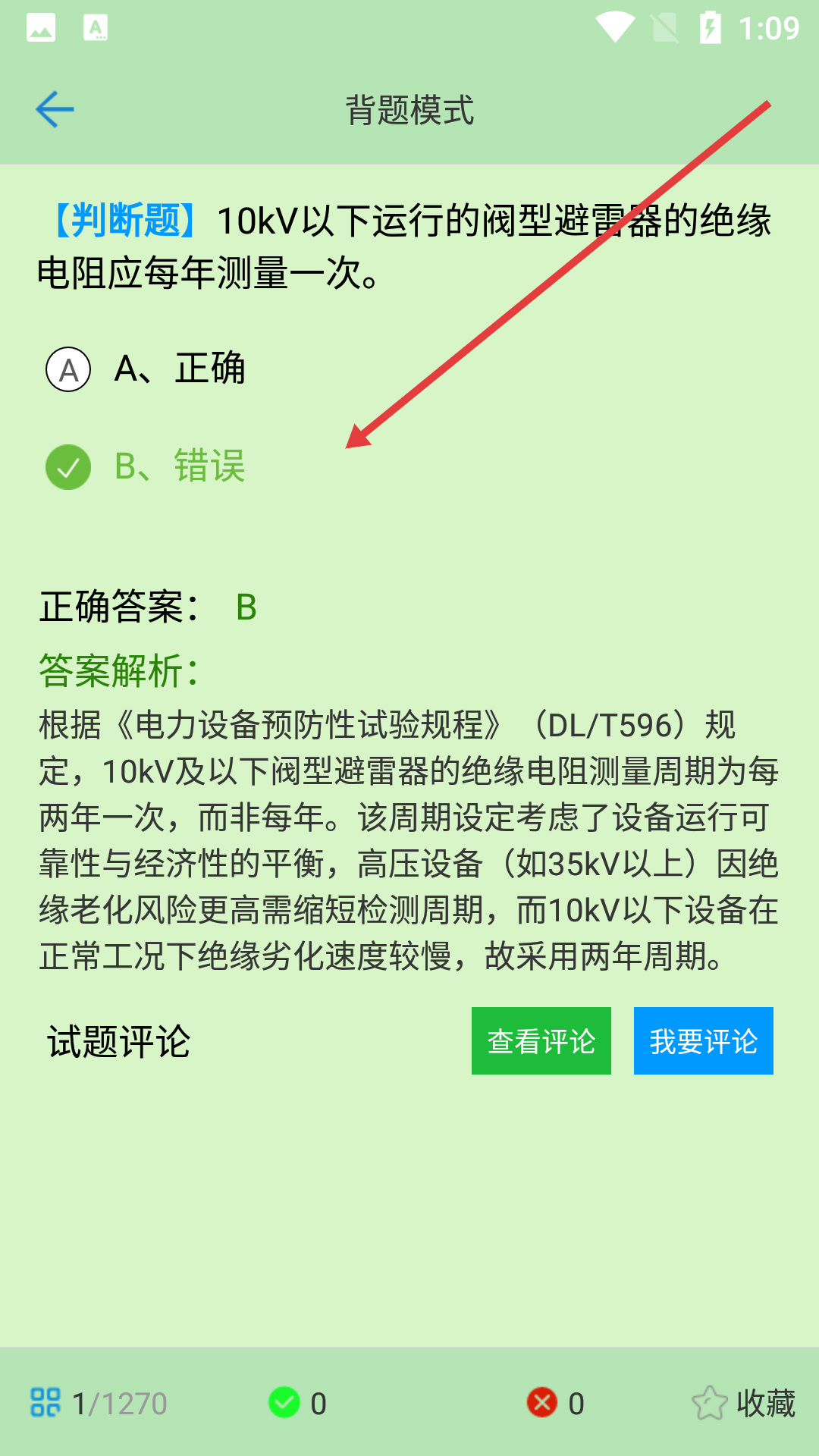Tap the 查看评论 button
This screenshot has height=1456, width=819.
541,1041
